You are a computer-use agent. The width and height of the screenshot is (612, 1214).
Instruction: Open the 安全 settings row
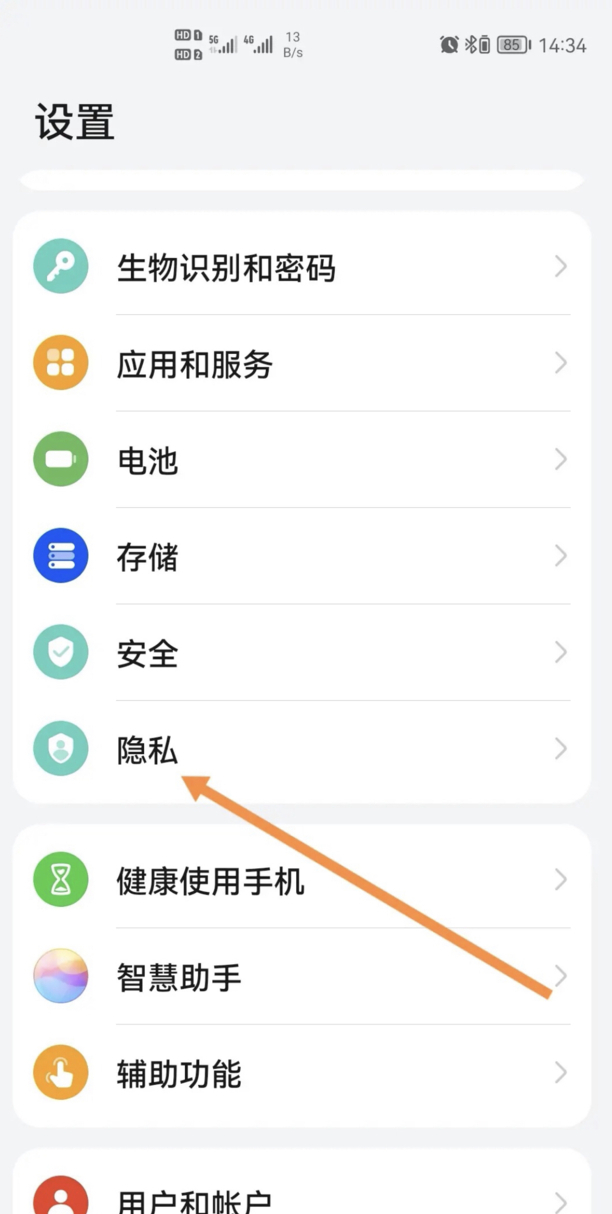(300, 653)
